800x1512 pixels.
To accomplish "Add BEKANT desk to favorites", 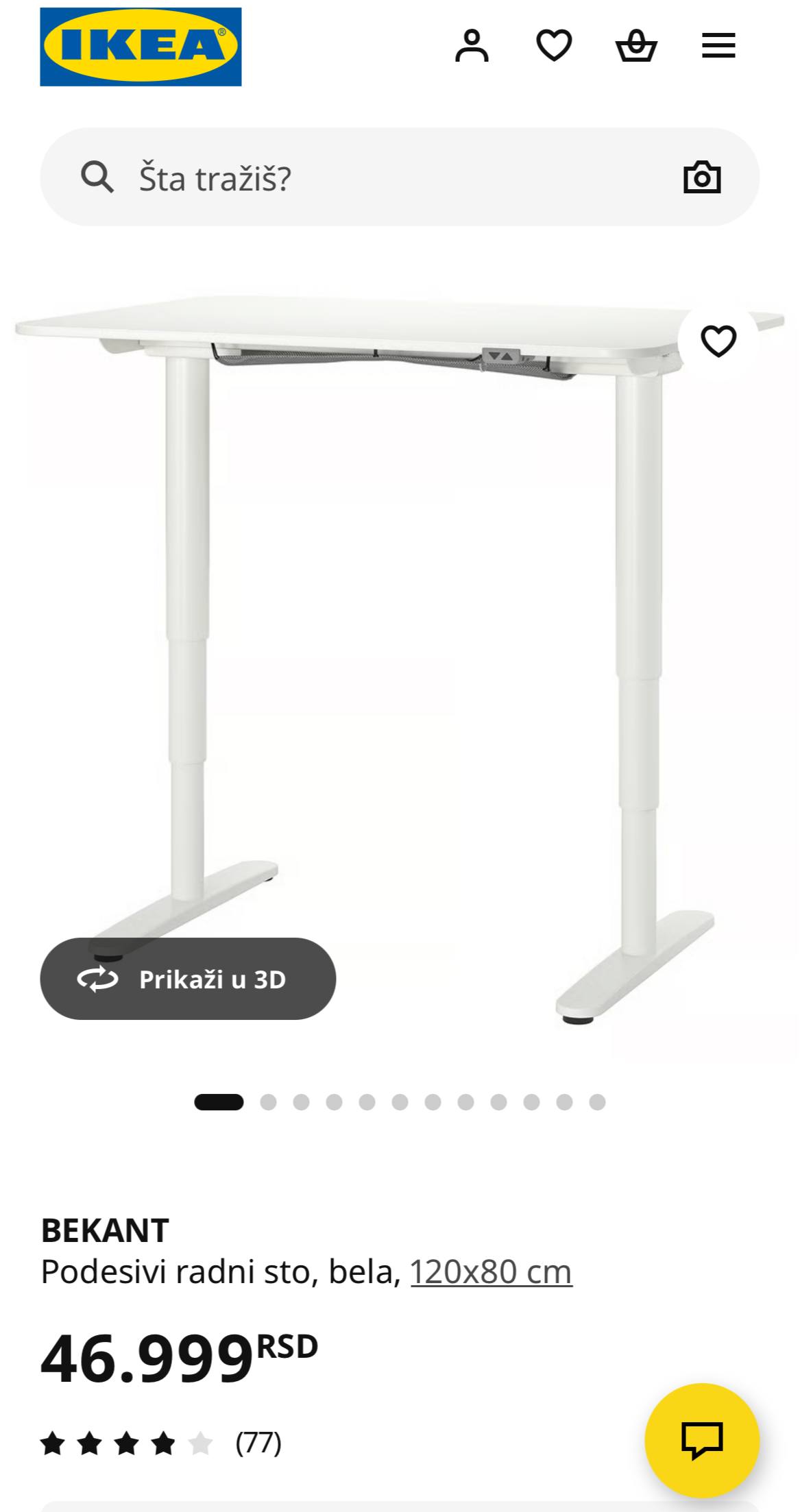I will [718, 341].
